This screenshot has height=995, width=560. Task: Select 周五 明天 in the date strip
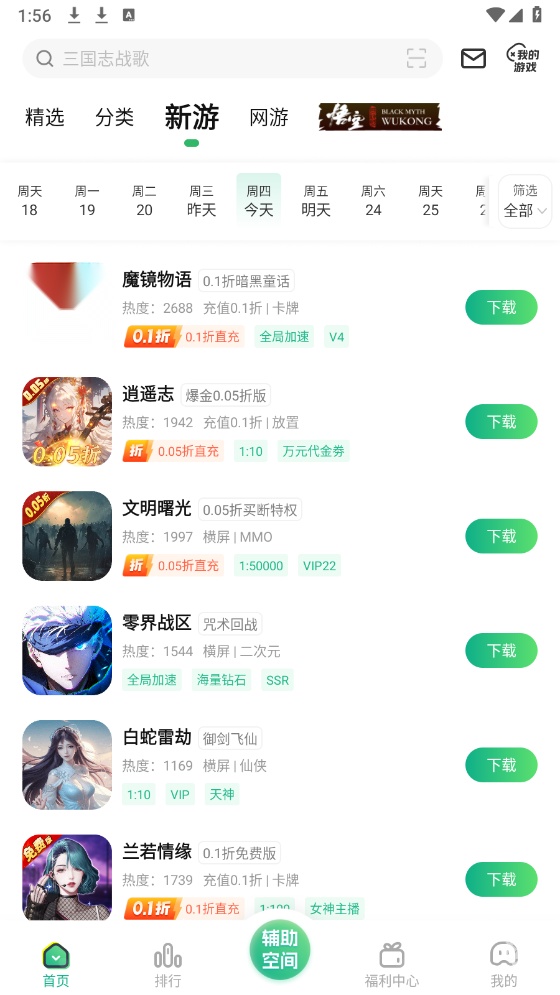316,201
